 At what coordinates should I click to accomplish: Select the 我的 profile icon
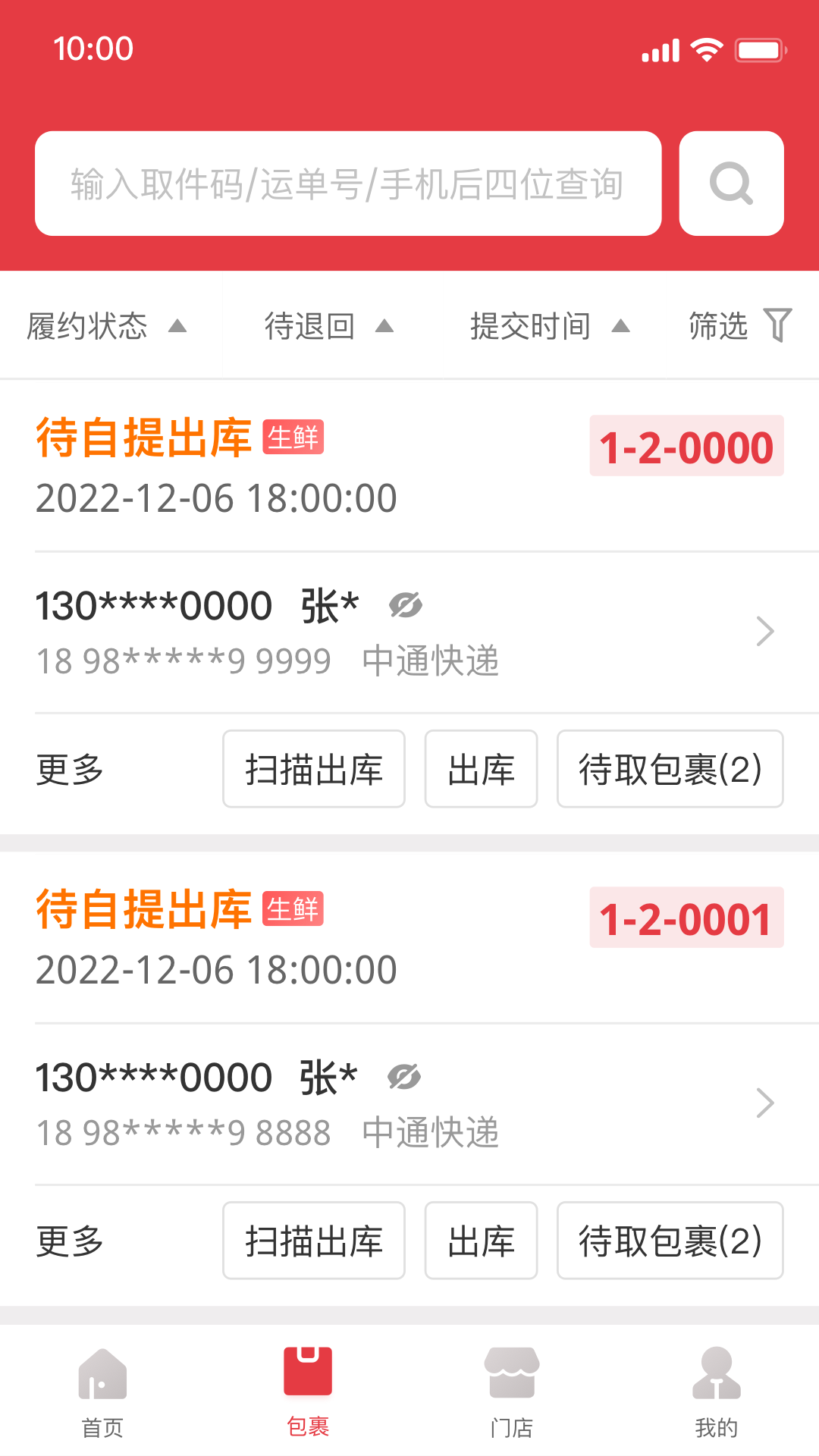(716, 1374)
